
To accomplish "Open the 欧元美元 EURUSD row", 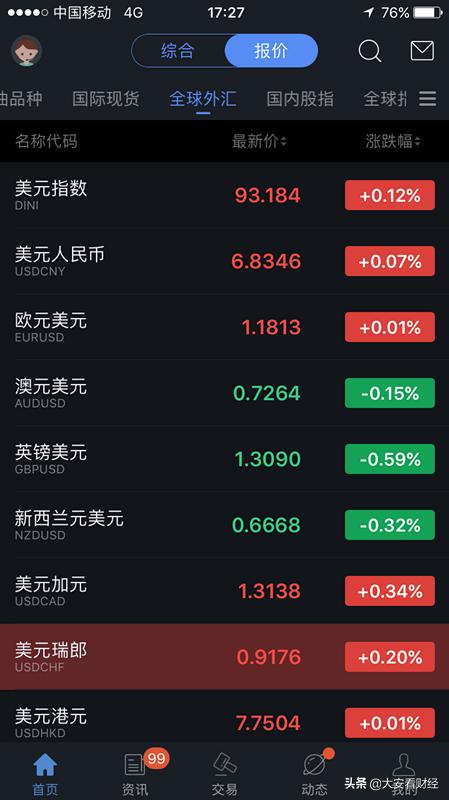I will [x=224, y=327].
